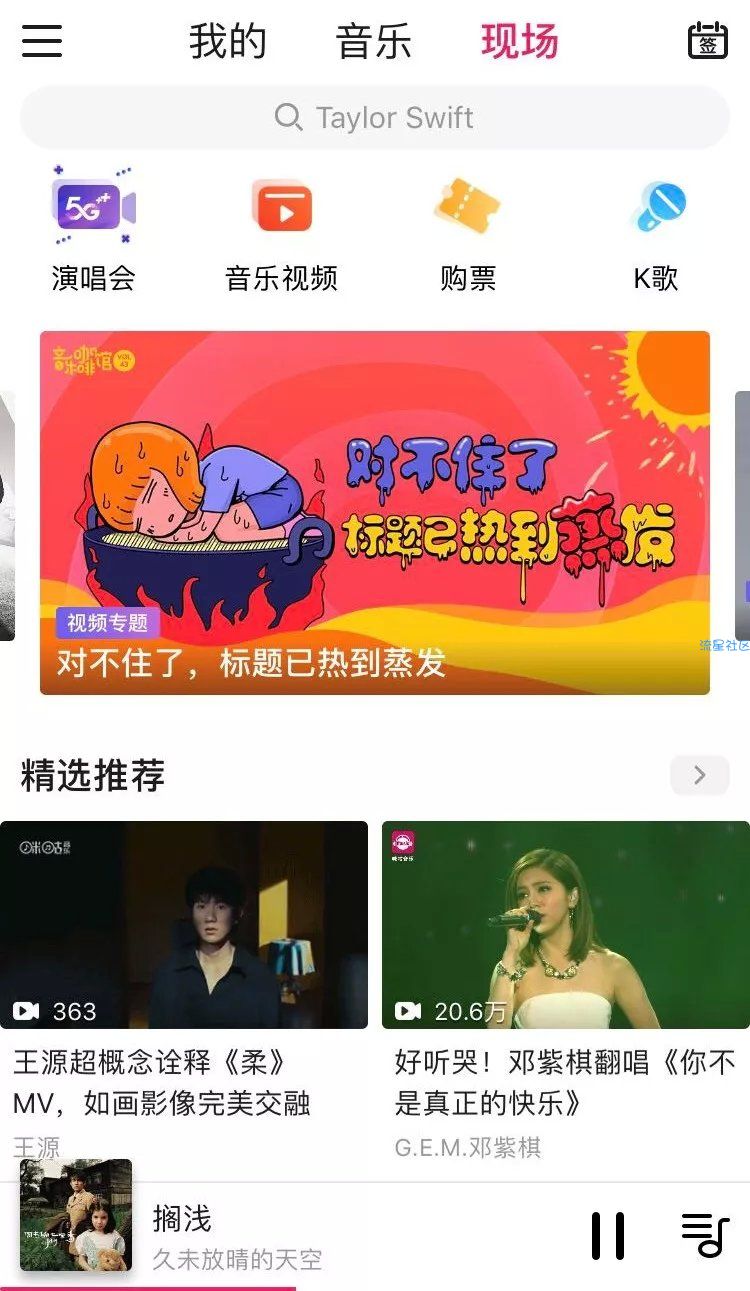750x1291 pixels.
Task: Open the 演唱会 concerts section
Action: [93, 232]
